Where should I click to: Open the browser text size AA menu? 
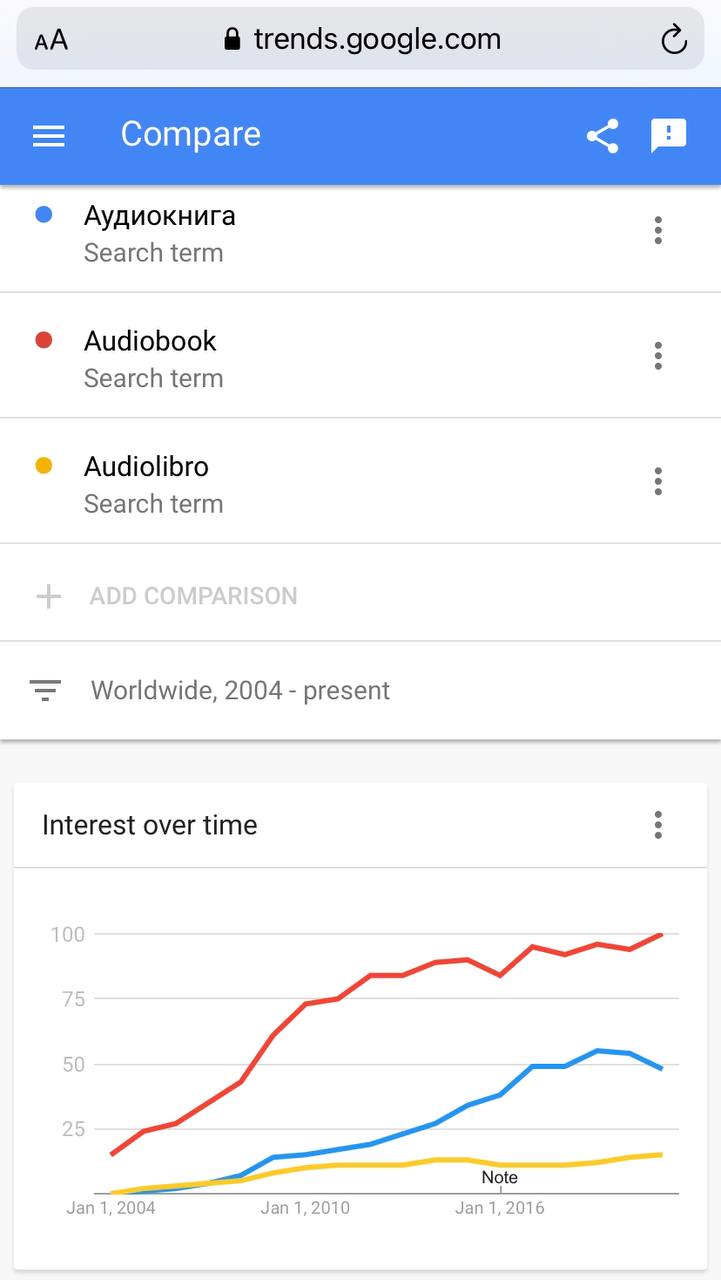point(51,40)
